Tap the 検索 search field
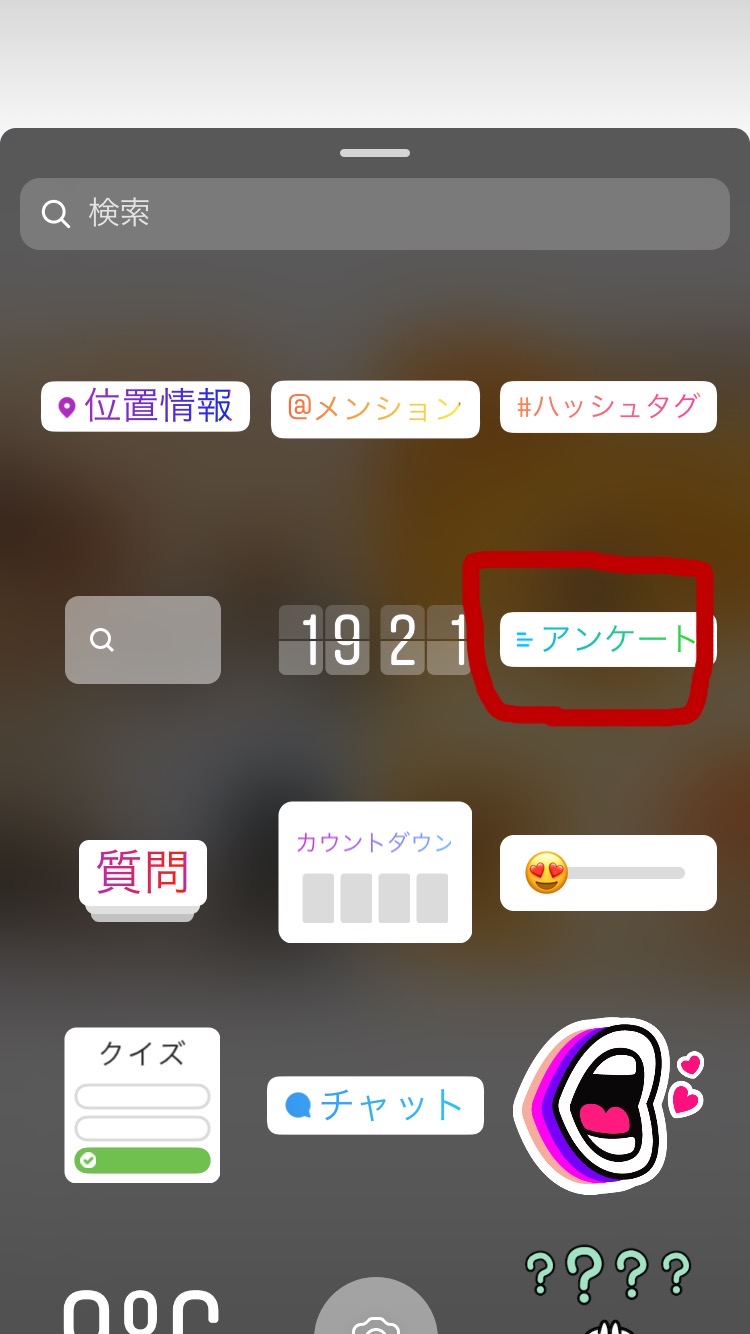The image size is (750, 1334). tap(375, 213)
